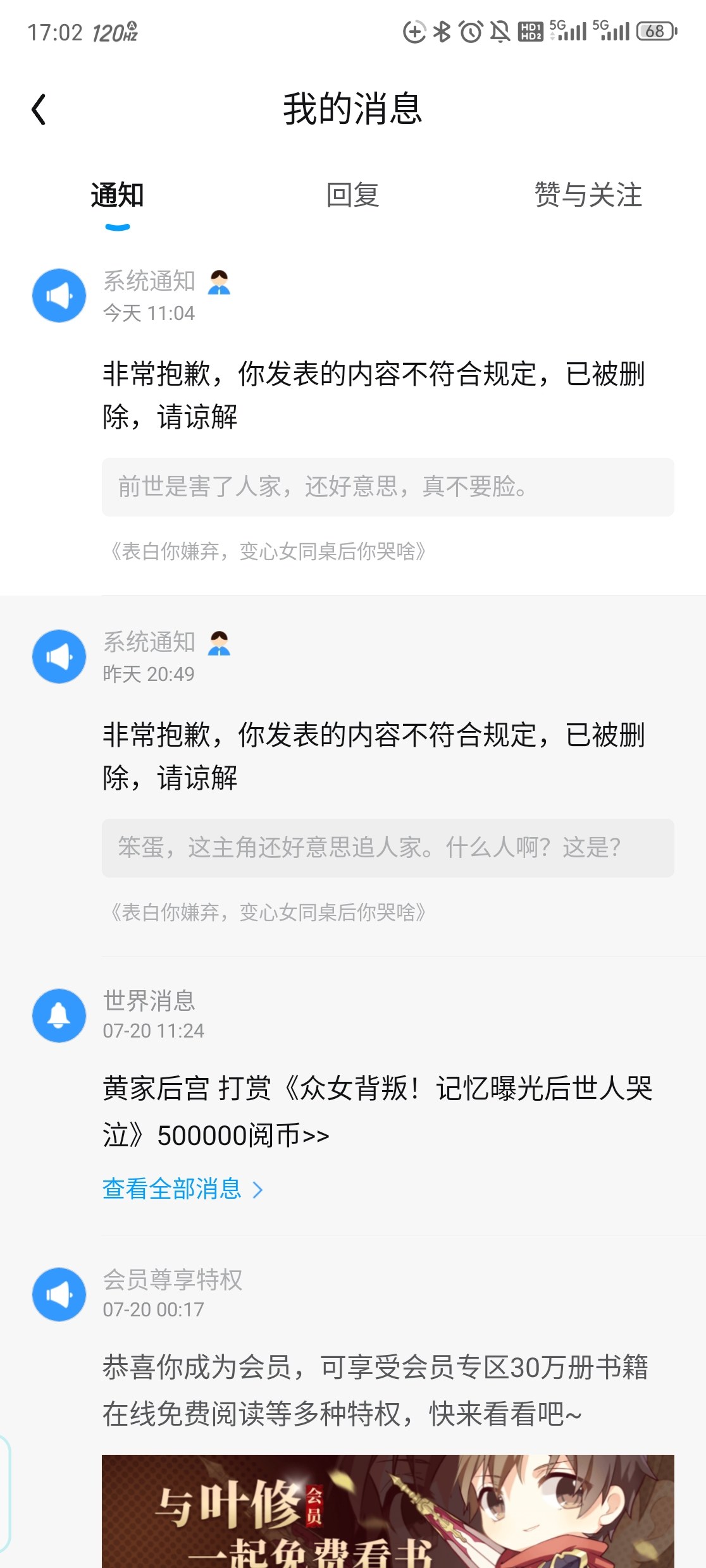The image size is (706, 1568).
Task: Open the 会员尊享特权 notification
Action: (x=375, y=1390)
